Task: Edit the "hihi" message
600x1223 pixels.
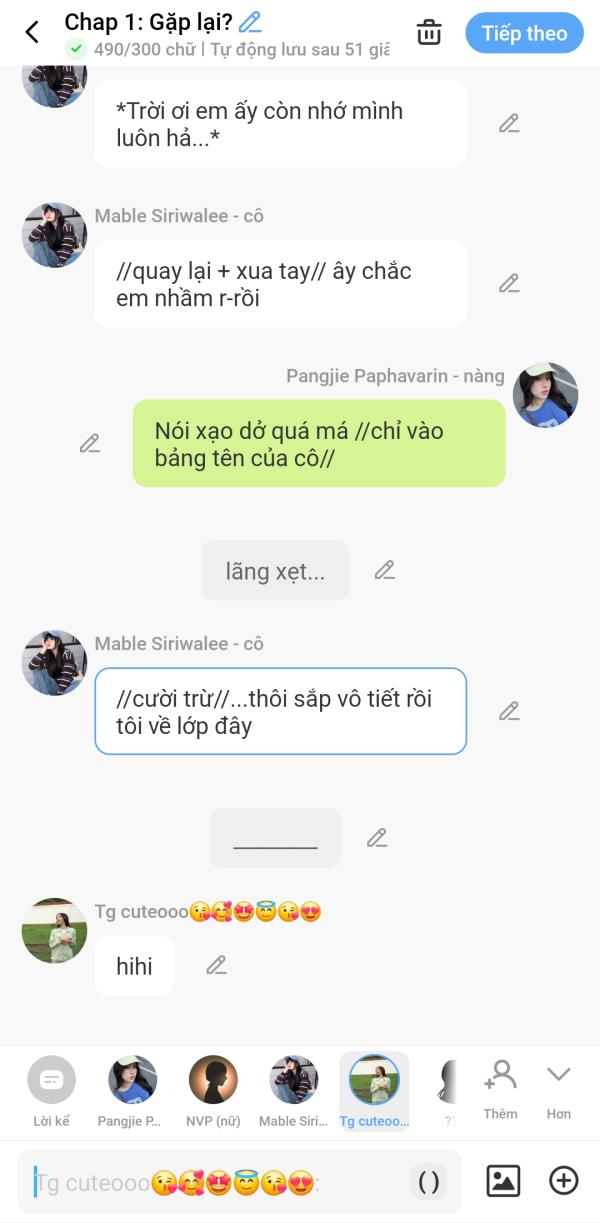Action: [216, 965]
